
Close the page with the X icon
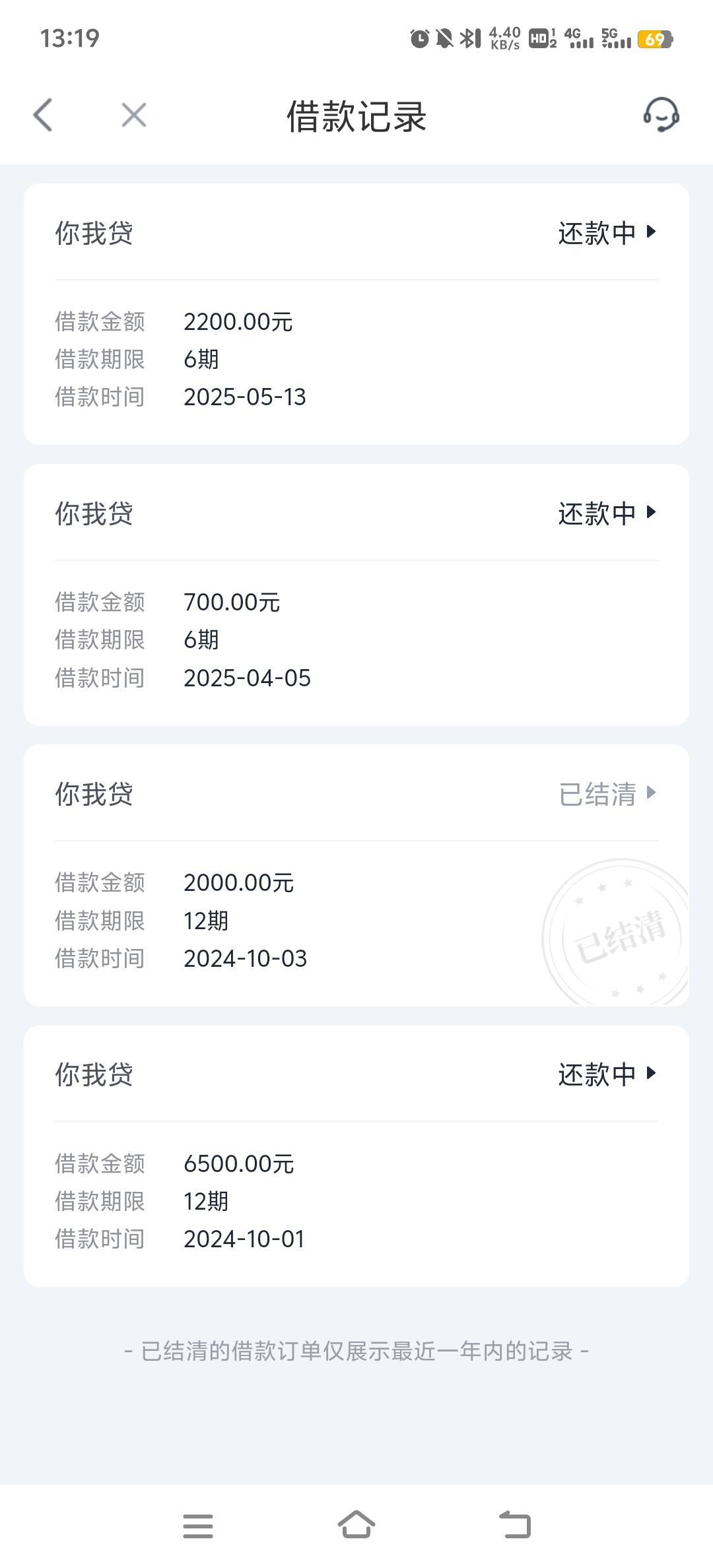click(x=134, y=115)
